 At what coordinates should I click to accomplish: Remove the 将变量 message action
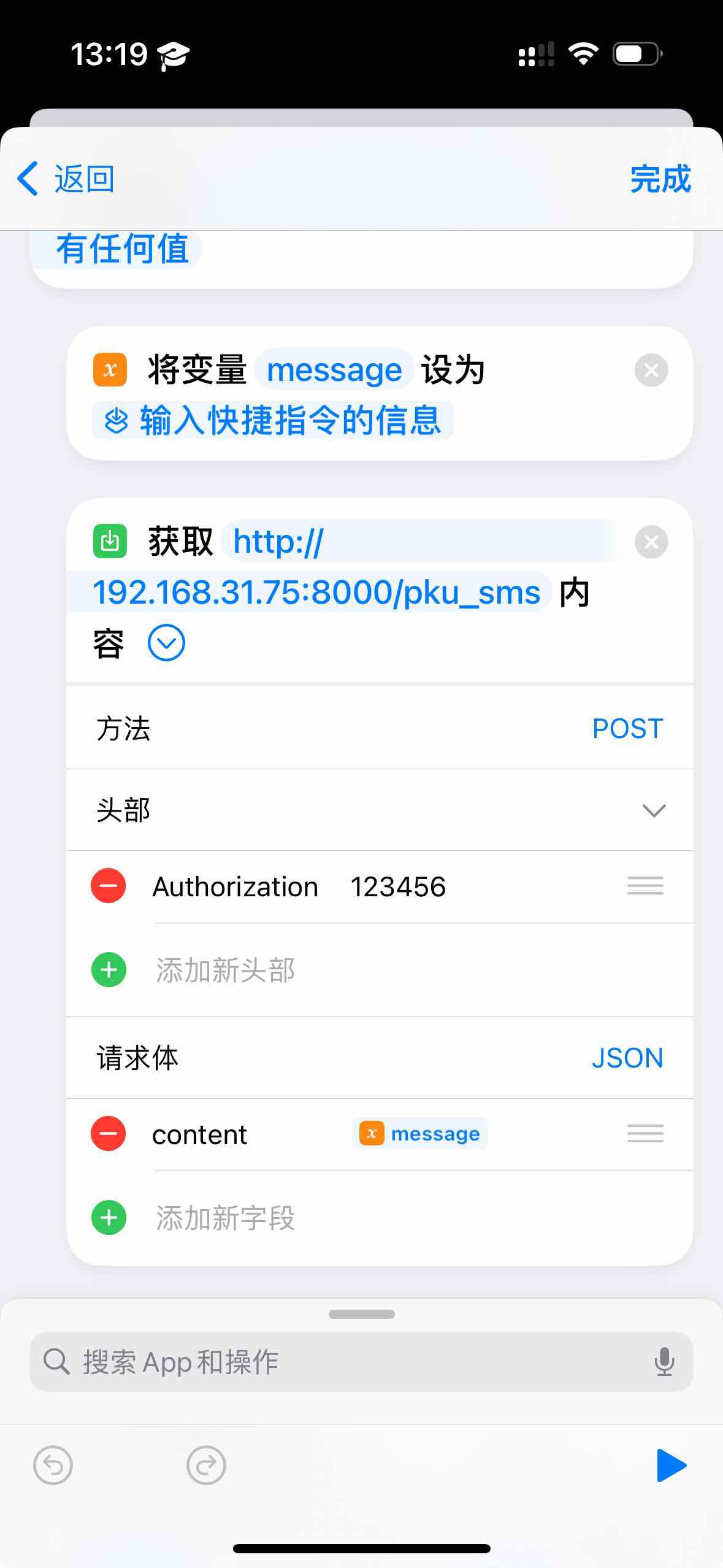[651, 370]
